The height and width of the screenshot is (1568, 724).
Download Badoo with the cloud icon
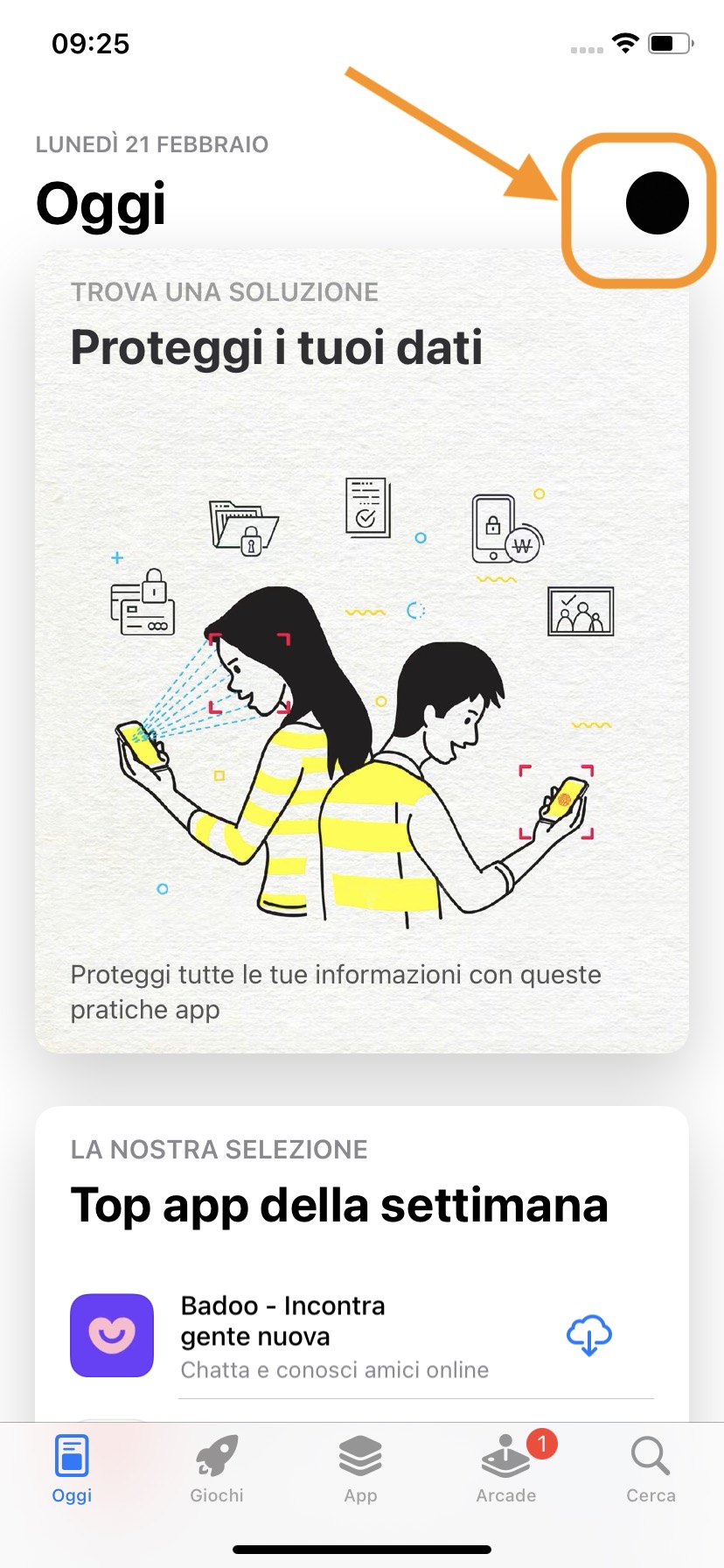(x=588, y=1335)
